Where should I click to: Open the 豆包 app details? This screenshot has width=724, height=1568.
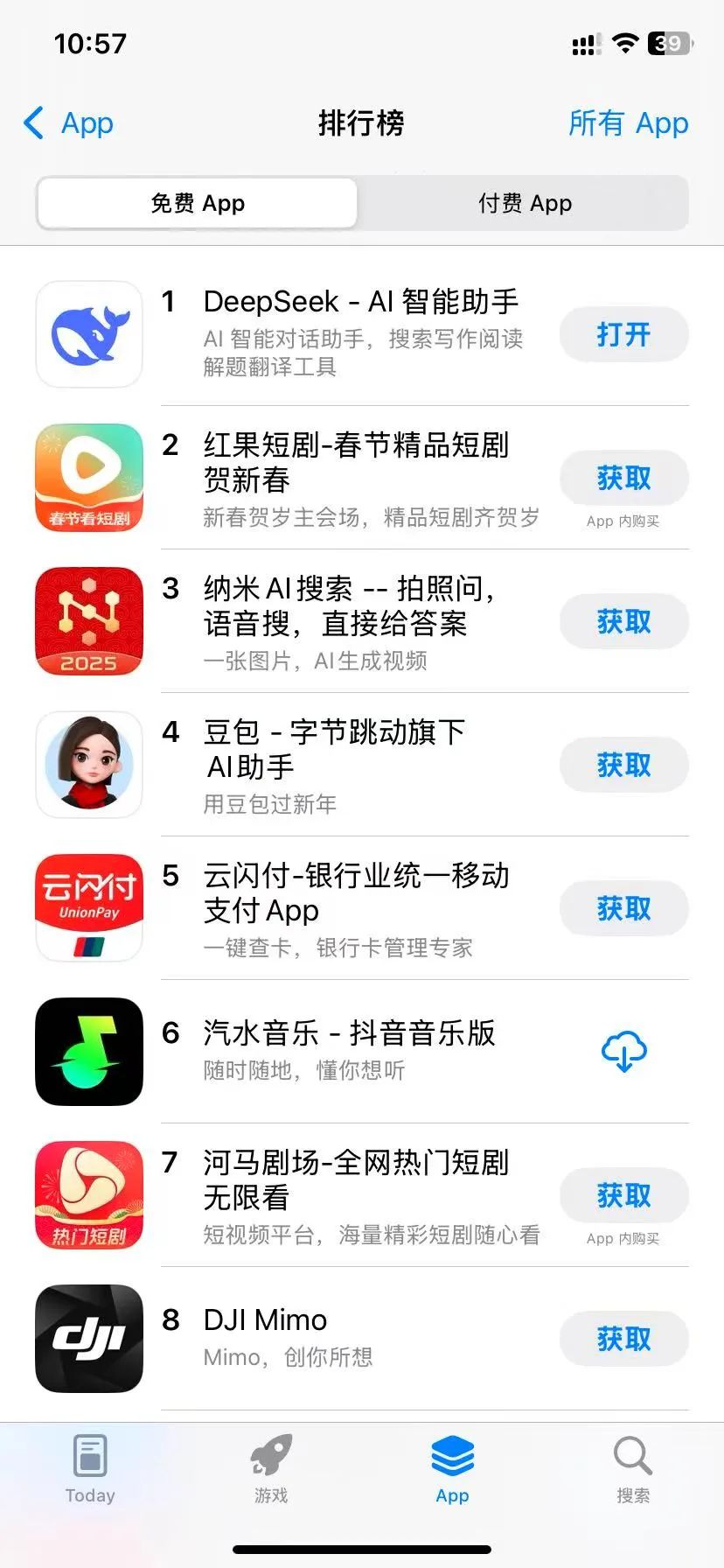334,749
